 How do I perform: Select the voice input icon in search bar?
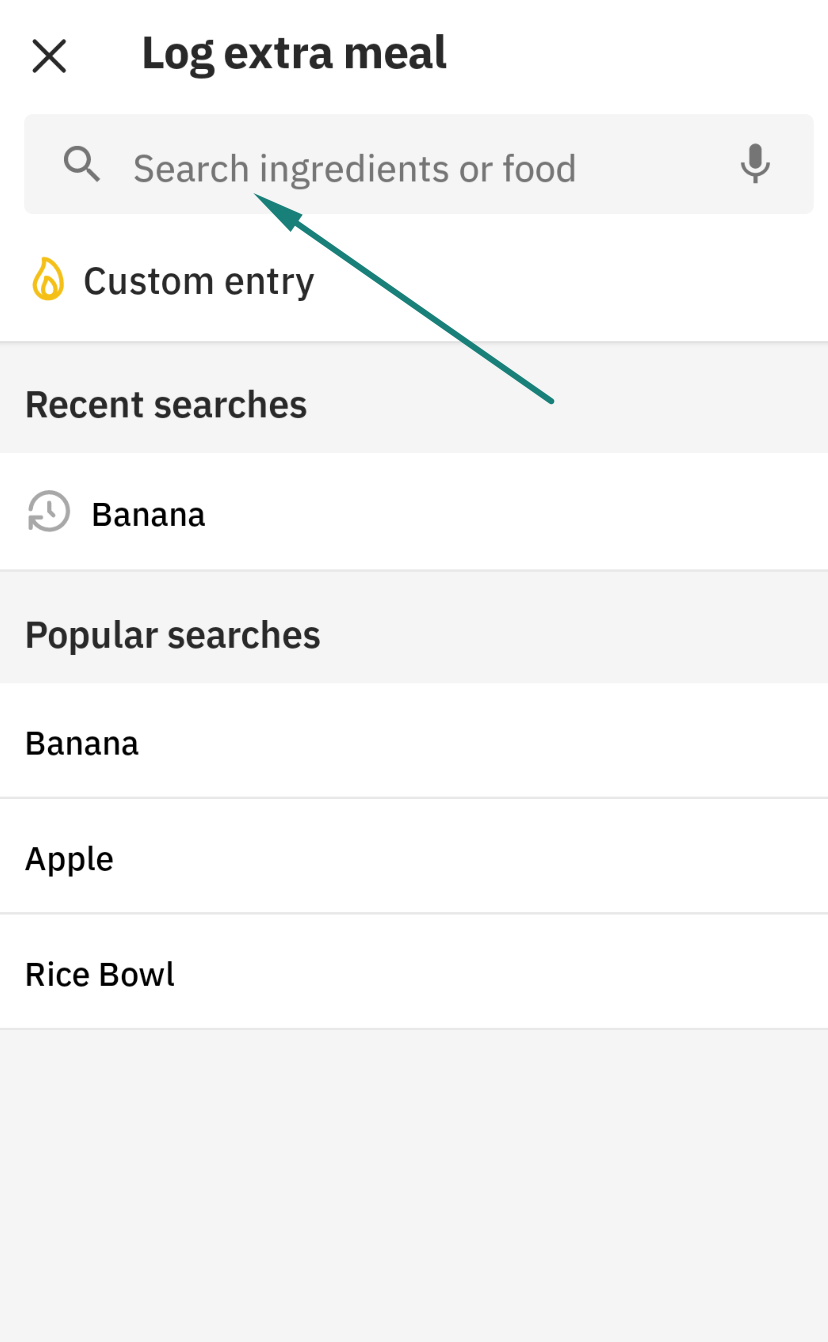(755, 164)
